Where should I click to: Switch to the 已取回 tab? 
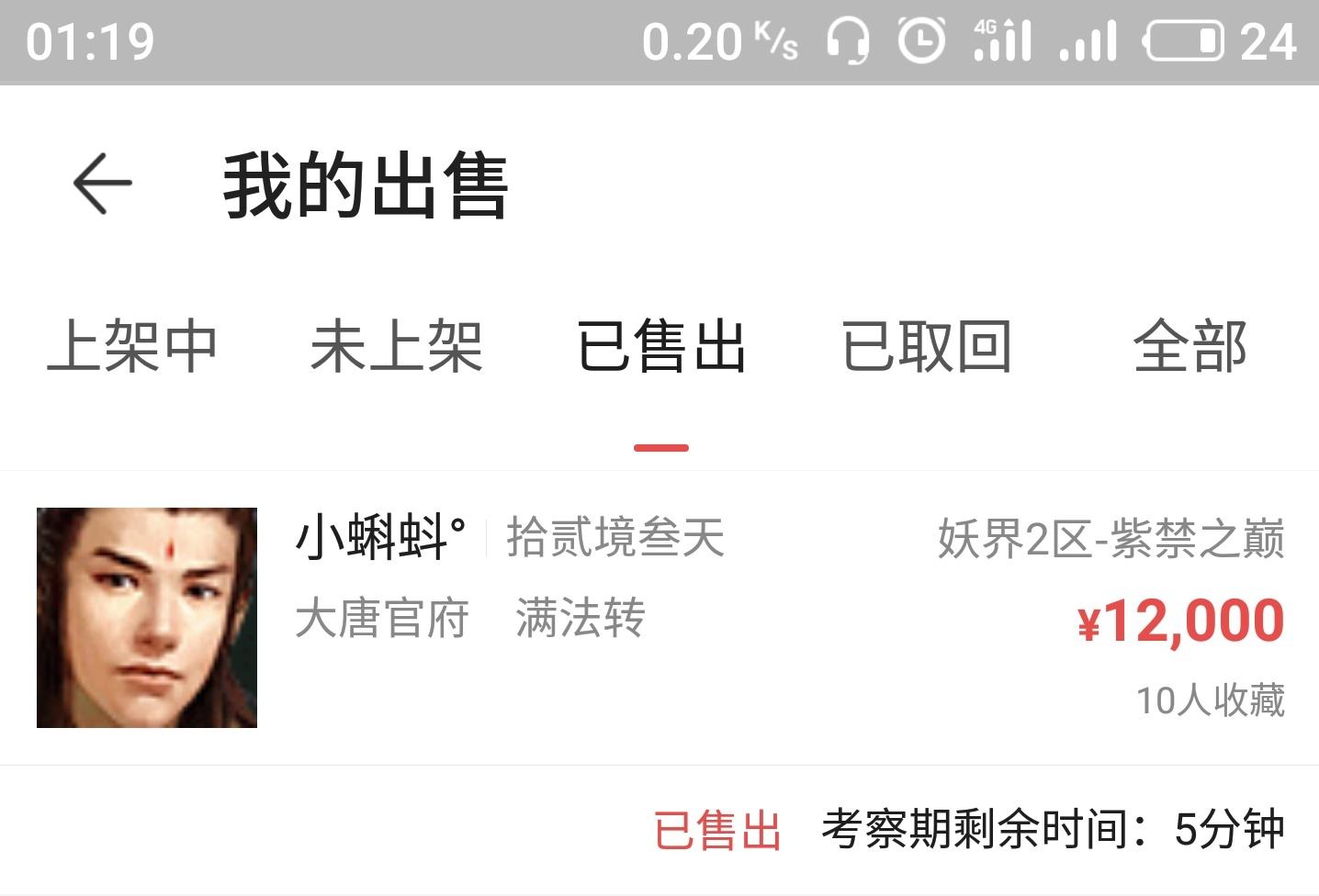click(926, 347)
